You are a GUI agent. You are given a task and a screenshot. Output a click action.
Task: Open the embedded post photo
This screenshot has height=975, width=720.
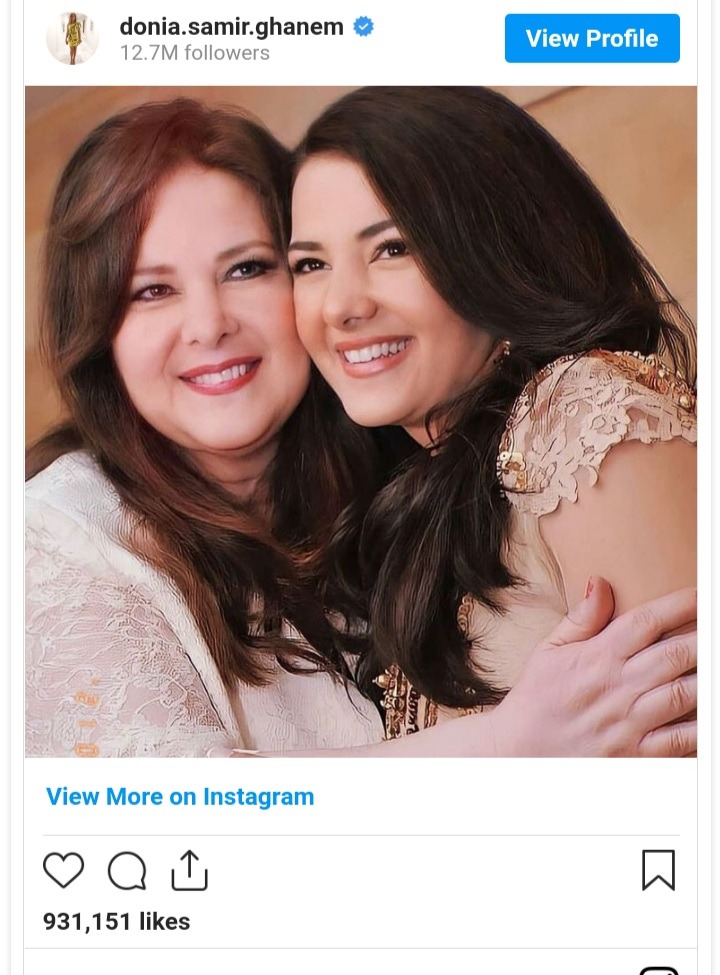coord(360,420)
